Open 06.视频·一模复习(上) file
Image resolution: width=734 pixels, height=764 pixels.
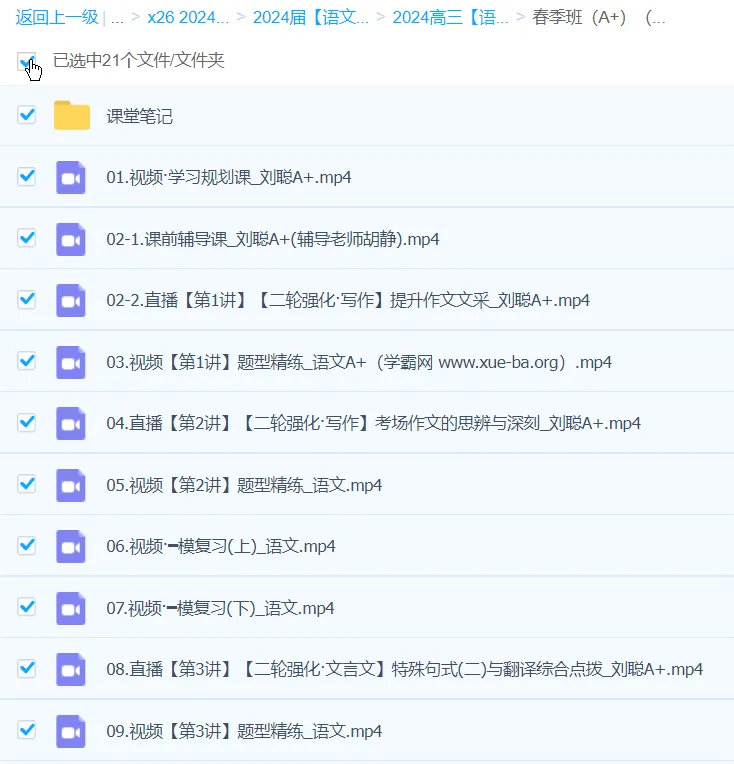point(220,546)
